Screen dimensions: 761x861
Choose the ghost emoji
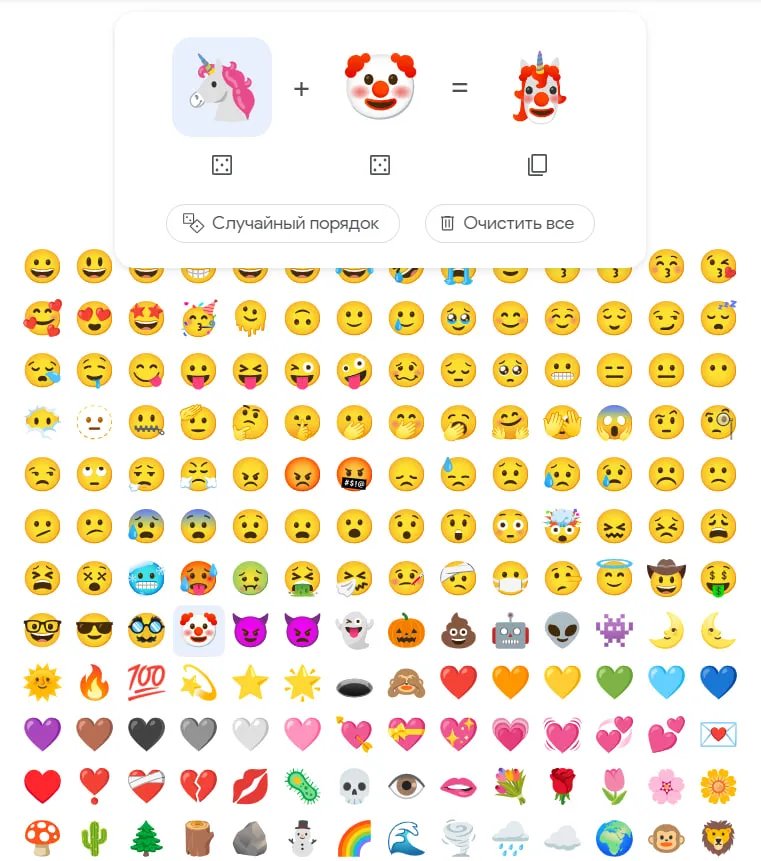click(x=354, y=630)
